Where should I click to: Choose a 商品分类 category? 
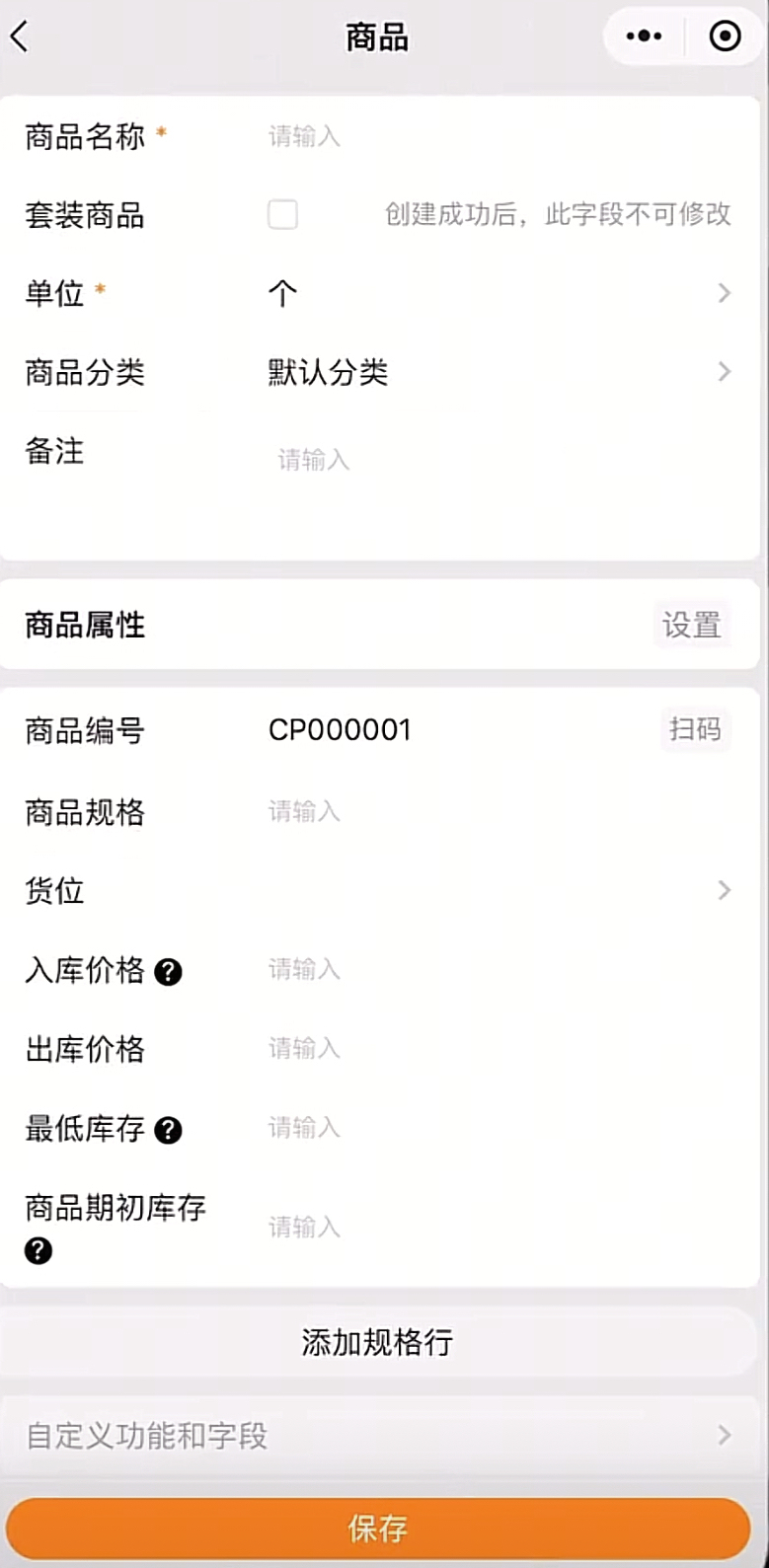[494, 372]
